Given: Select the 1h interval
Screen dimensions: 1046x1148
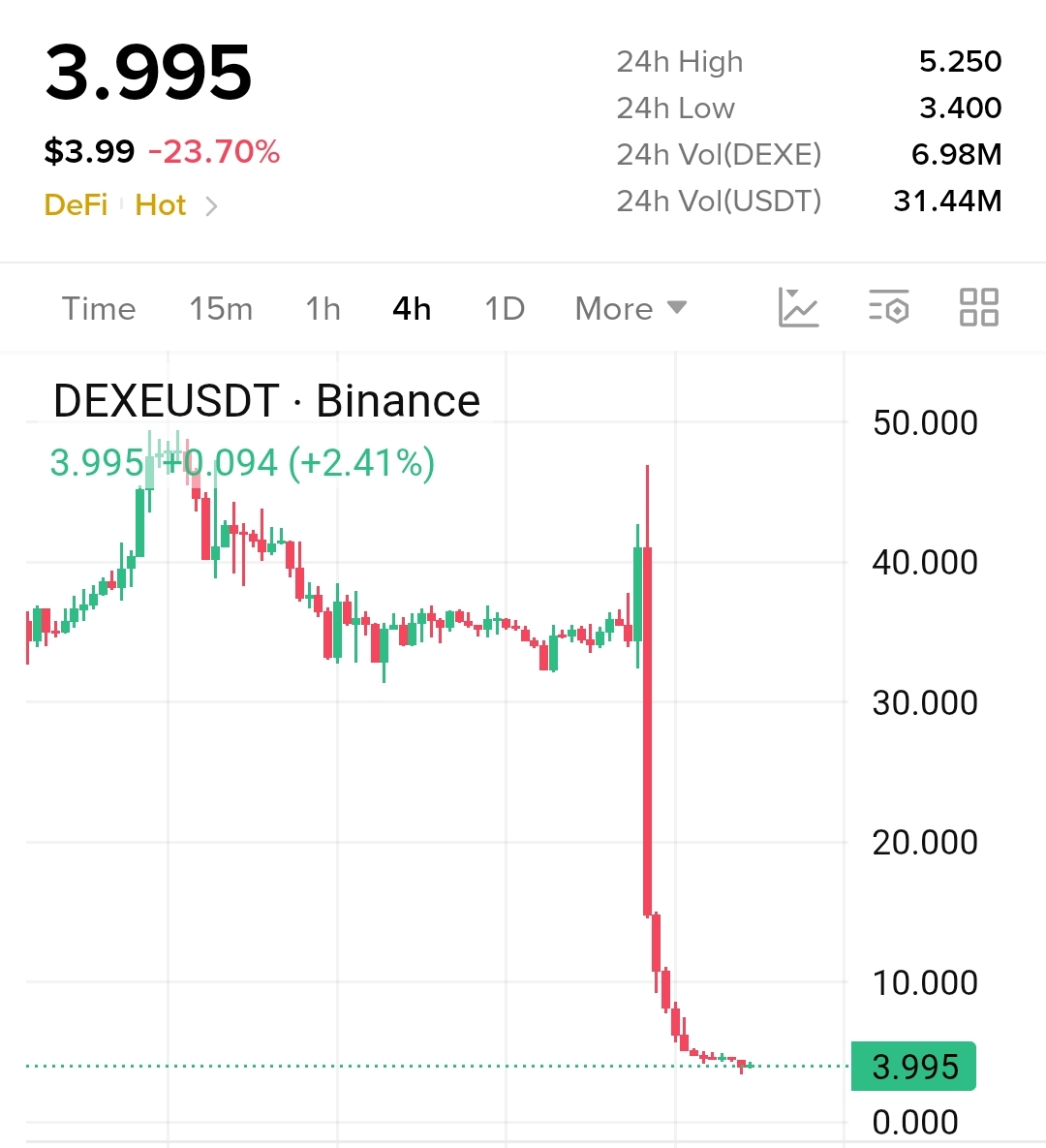Looking at the screenshot, I should pyautogui.click(x=323, y=308).
